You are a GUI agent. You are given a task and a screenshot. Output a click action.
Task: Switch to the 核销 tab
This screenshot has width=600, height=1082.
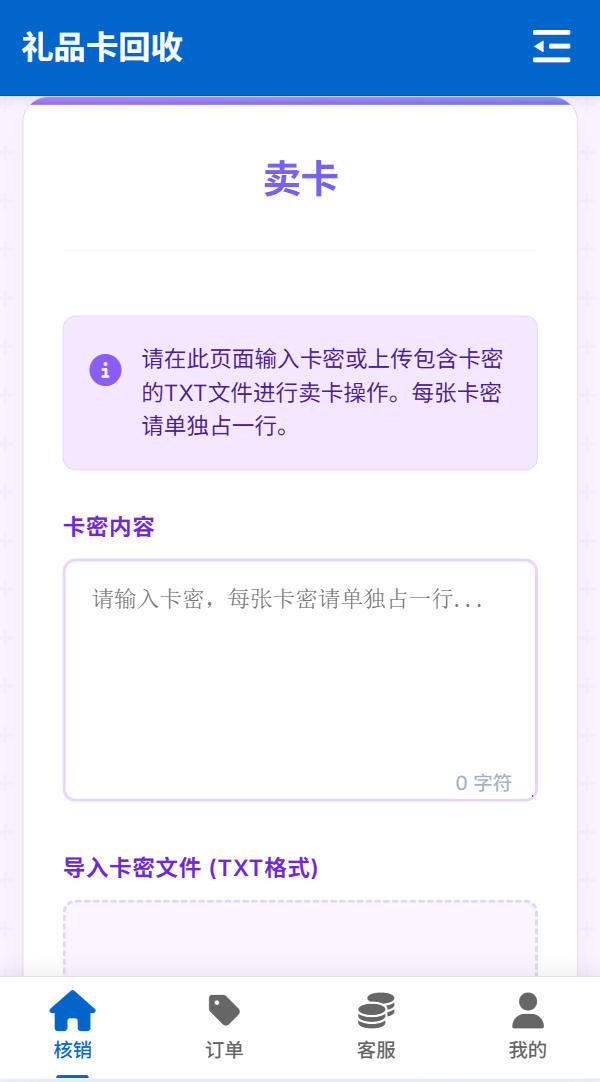73,1026
